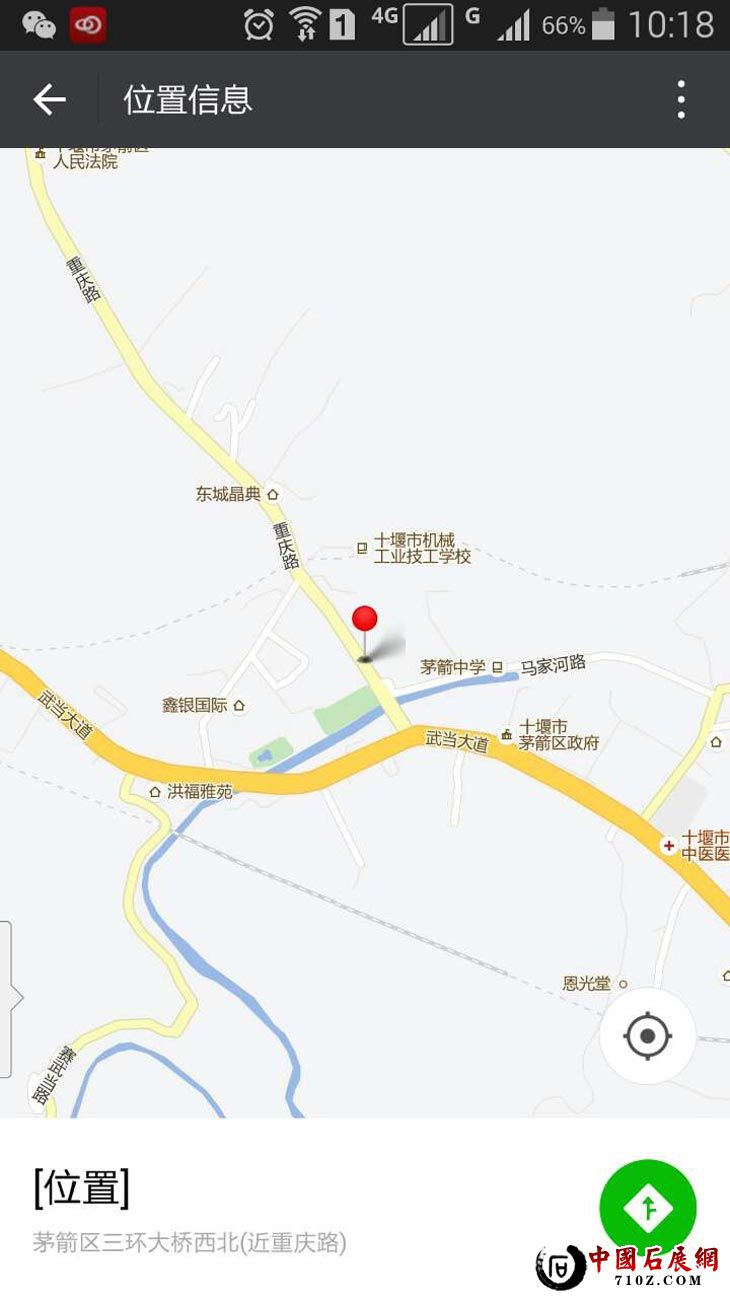The image size is (730, 1298).
Task: Start navigation with the green button
Action: [647, 1207]
